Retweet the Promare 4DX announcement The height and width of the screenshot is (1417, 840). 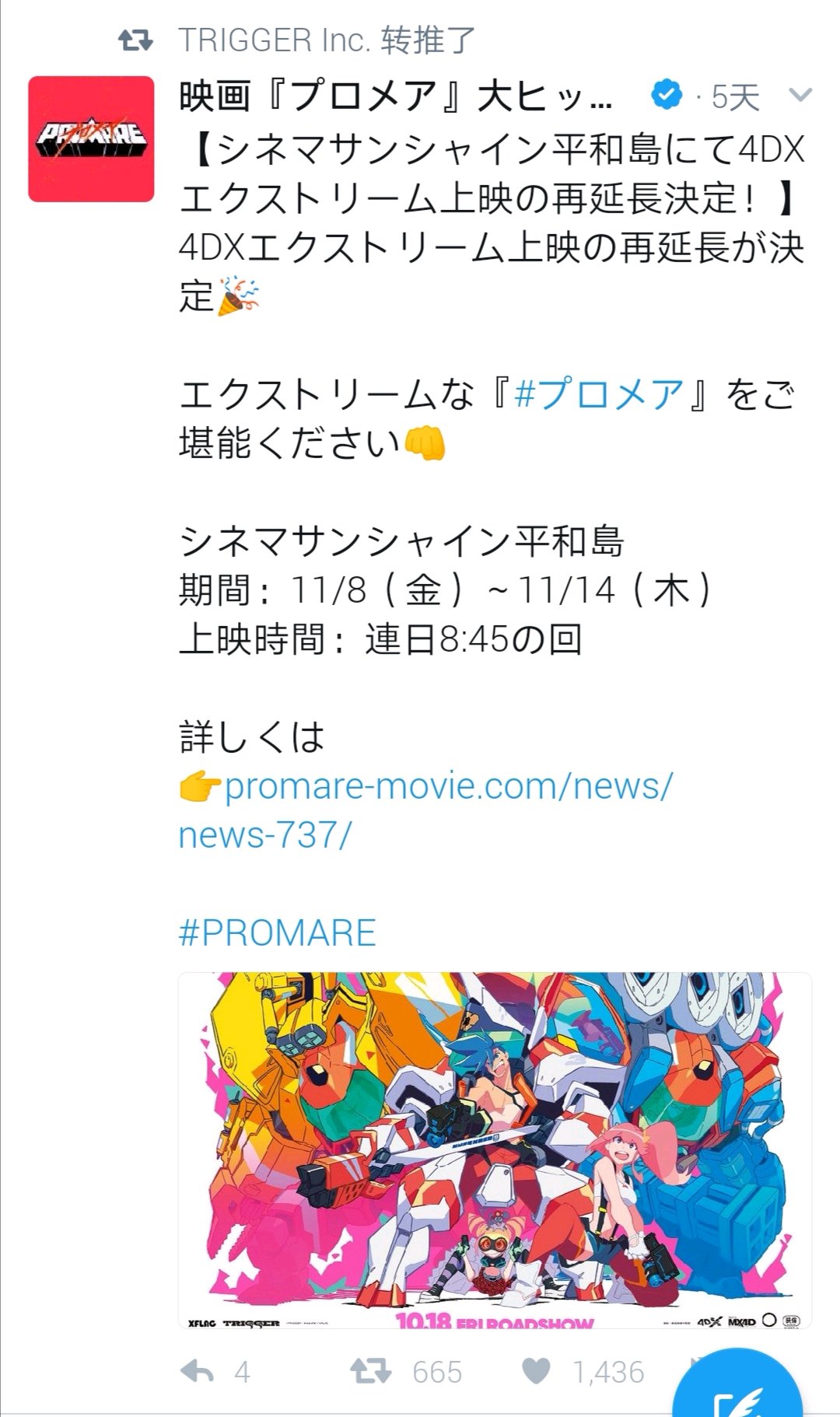370,1371
